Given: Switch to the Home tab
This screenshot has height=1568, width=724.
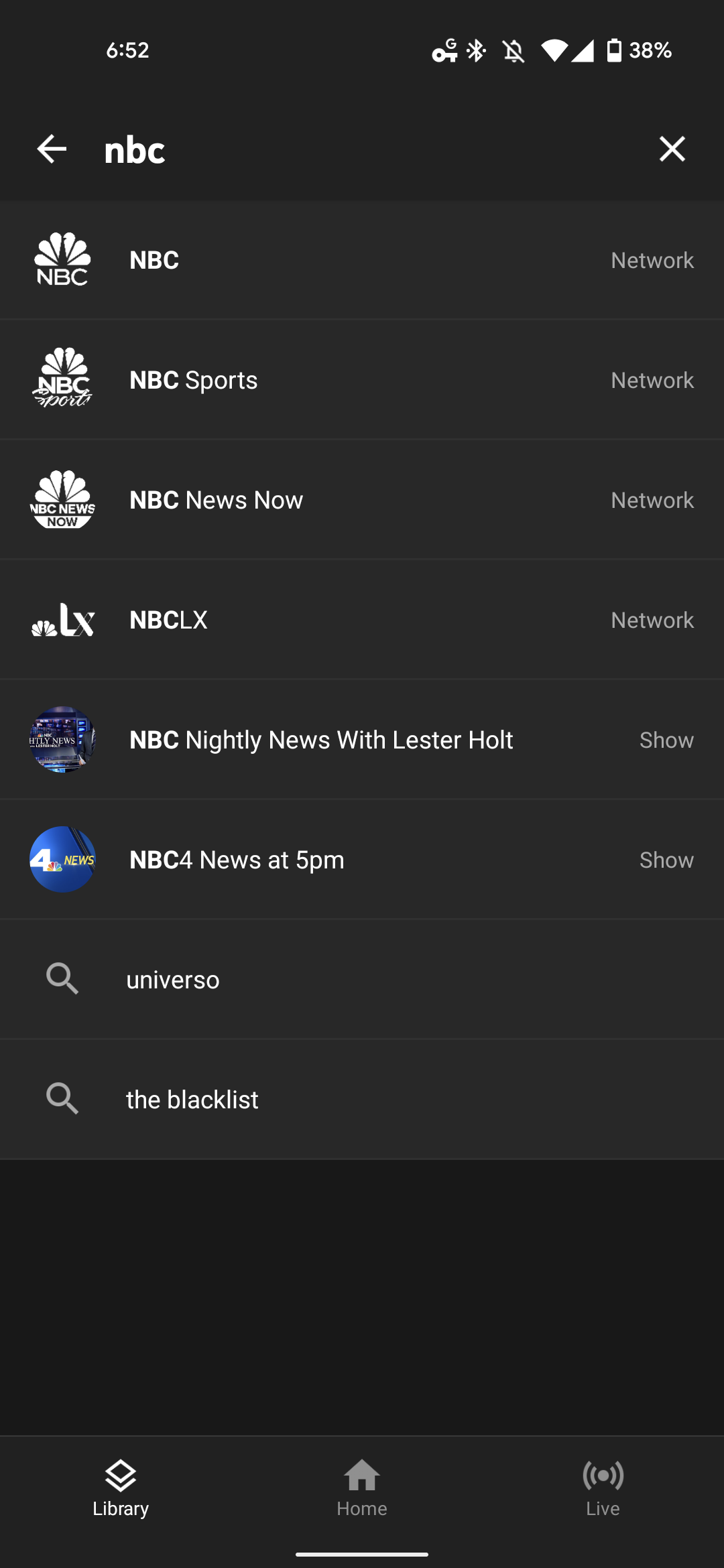Looking at the screenshot, I should tap(362, 1489).
